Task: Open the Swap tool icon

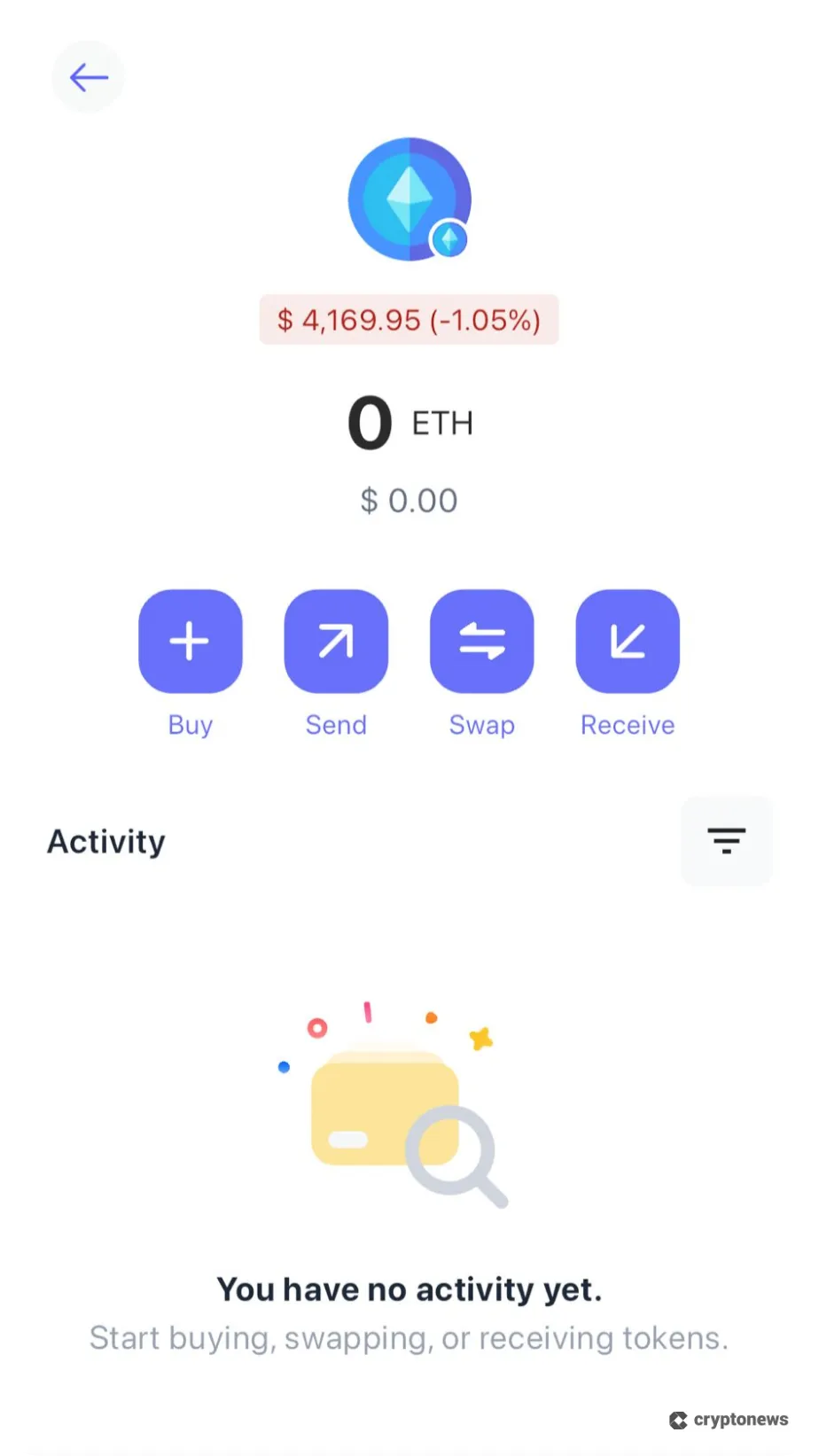Action: pos(481,641)
